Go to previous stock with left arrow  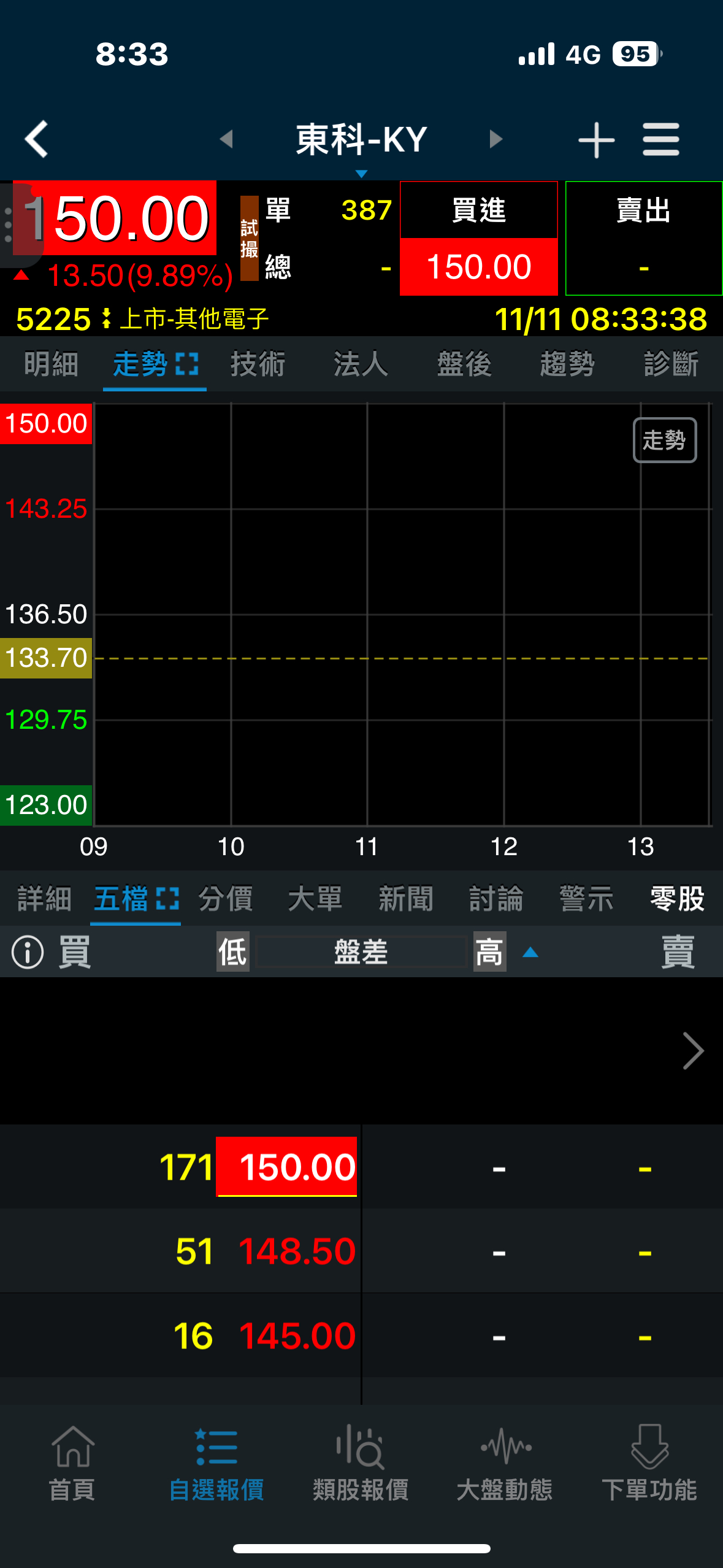[x=227, y=139]
